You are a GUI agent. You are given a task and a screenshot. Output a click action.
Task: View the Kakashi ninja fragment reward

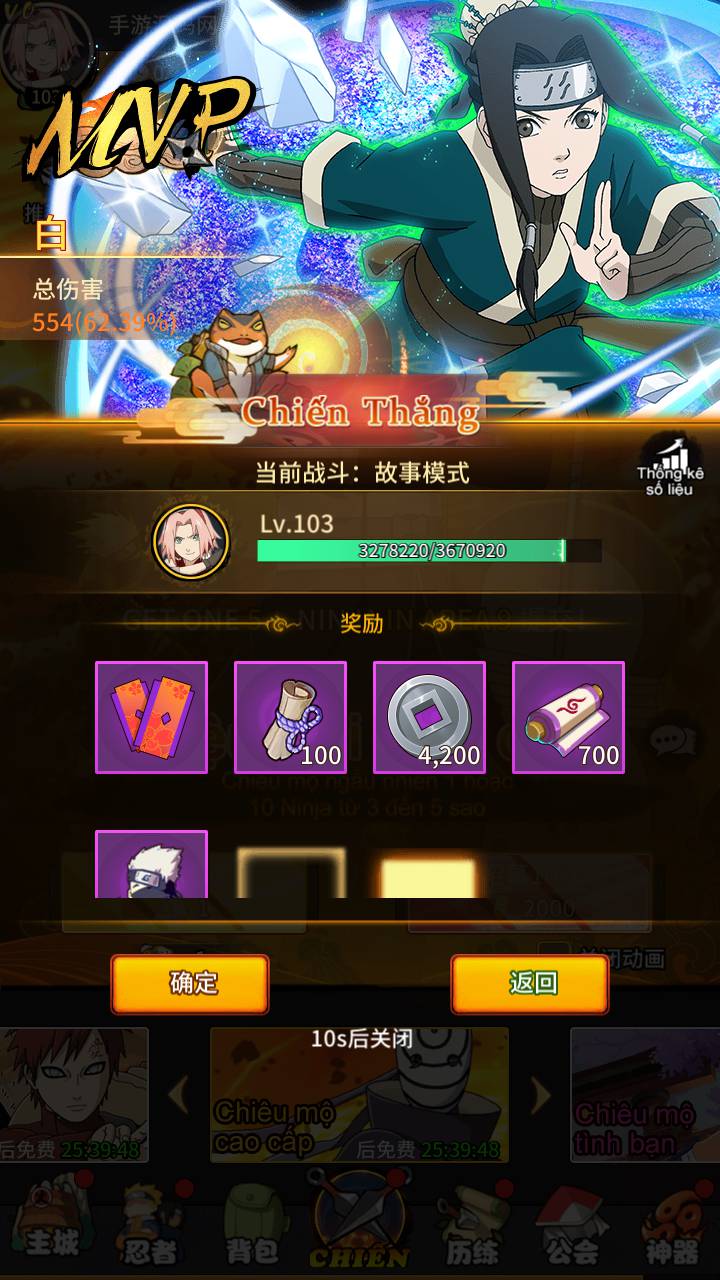[x=151, y=865]
